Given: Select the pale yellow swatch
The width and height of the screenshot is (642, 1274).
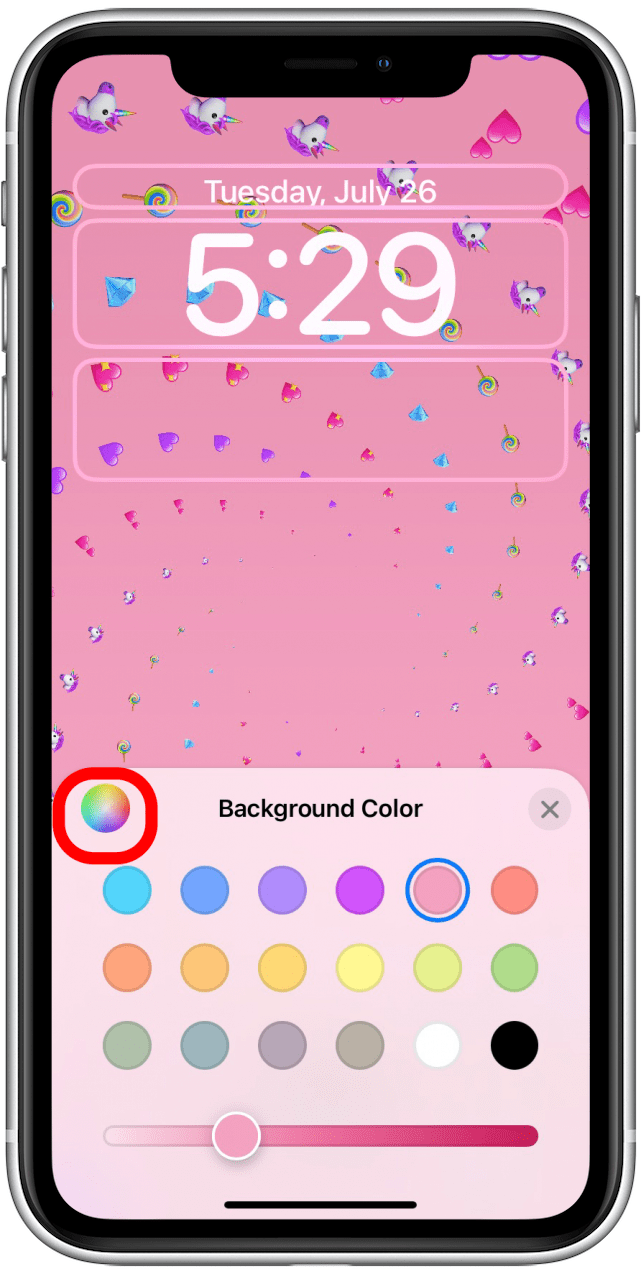Looking at the screenshot, I should pyautogui.click(x=360, y=967).
